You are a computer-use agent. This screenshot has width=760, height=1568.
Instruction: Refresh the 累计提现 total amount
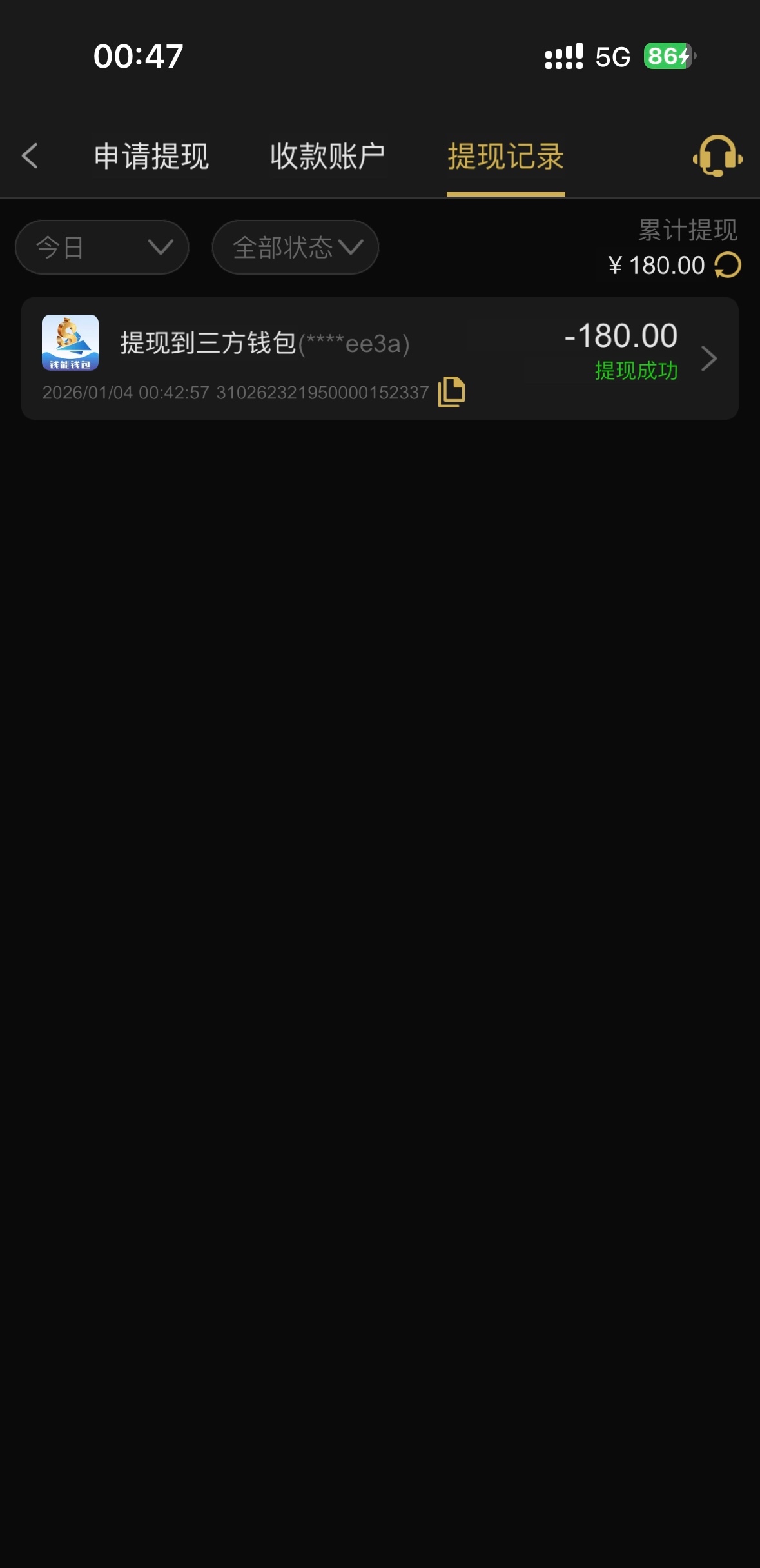728,266
